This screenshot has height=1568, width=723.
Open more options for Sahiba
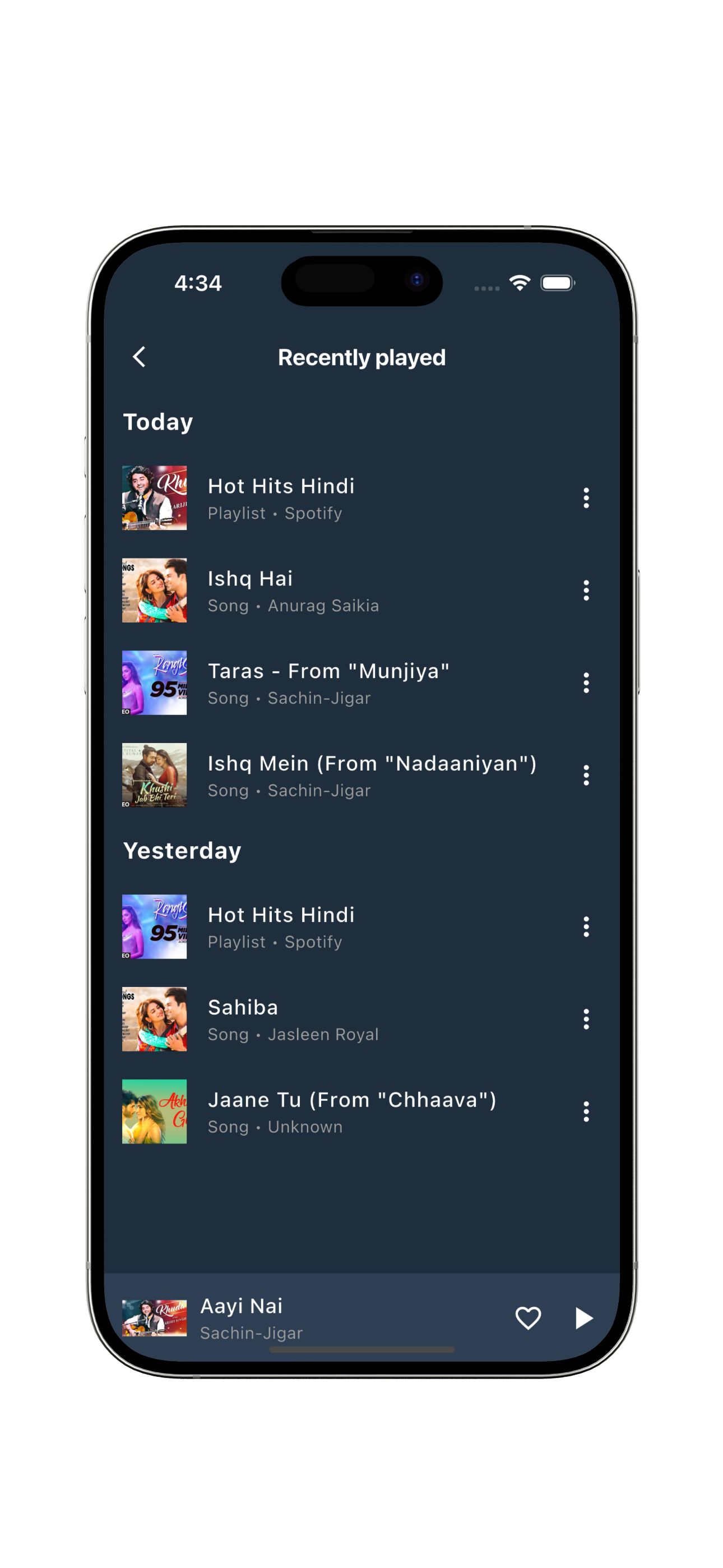click(586, 1019)
